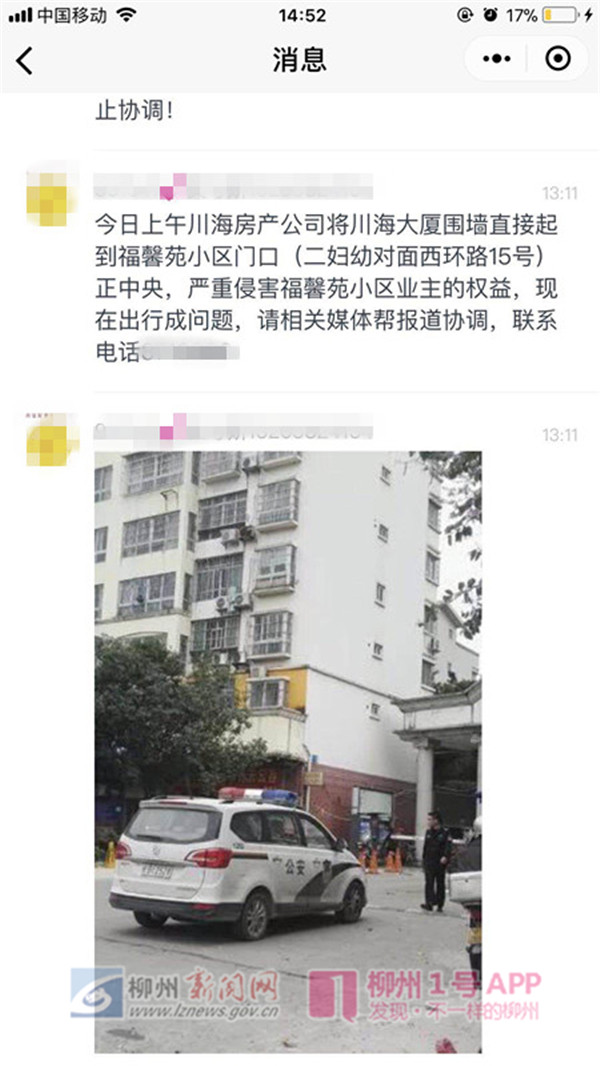Go back from the 消息 page
Screen dimensions: 600x1066
(x=25, y=60)
